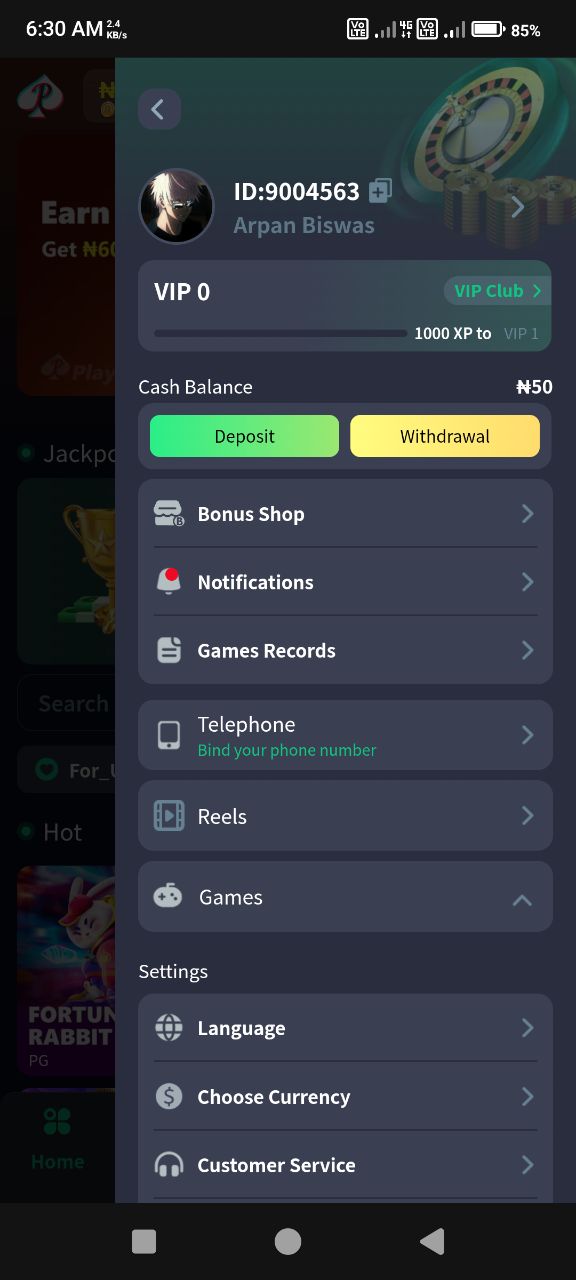Tap the green Deposit button
This screenshot has width=576, height=1280.
(x=245, y=436)
